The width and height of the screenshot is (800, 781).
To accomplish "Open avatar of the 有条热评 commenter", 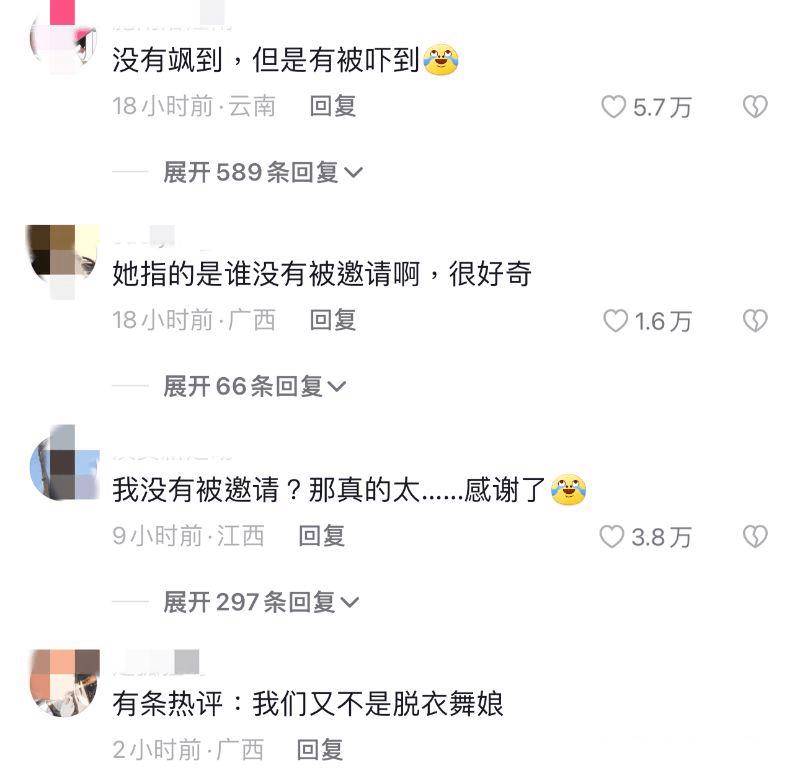I will point(64,682).
